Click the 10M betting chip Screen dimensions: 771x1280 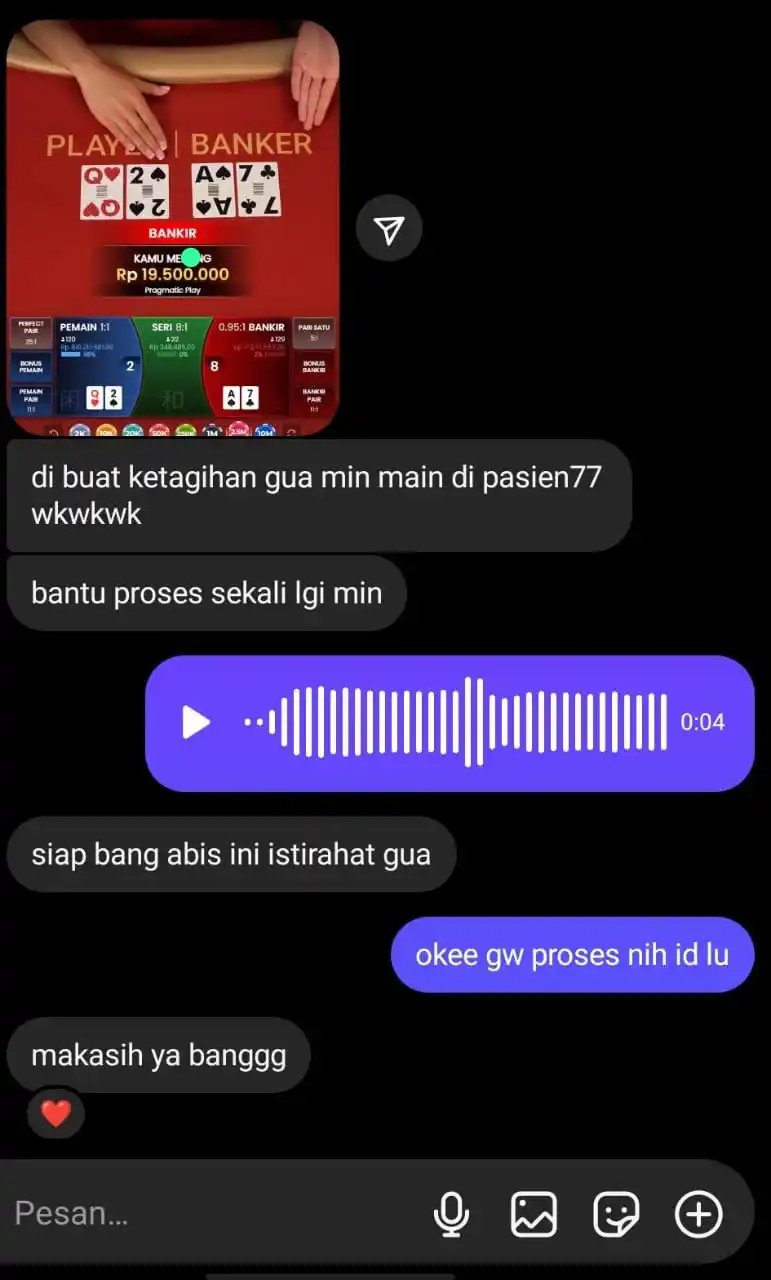(x=262, y=432)
